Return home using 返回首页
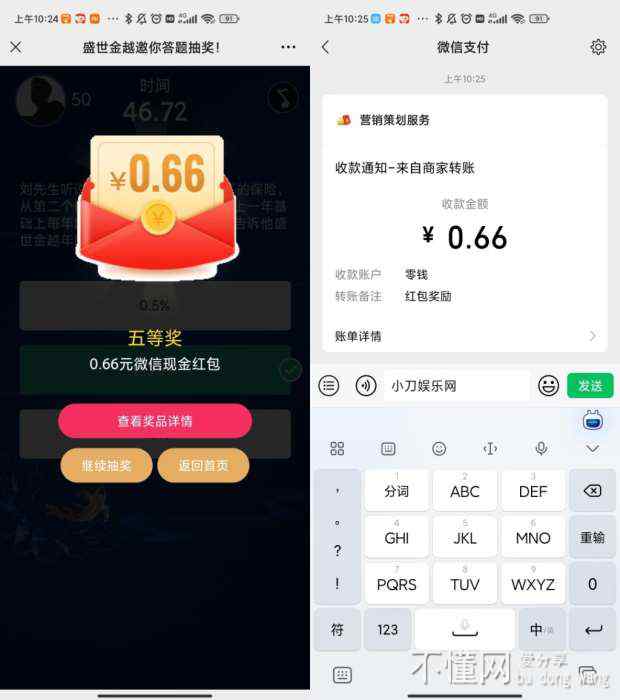 point(203,466)
